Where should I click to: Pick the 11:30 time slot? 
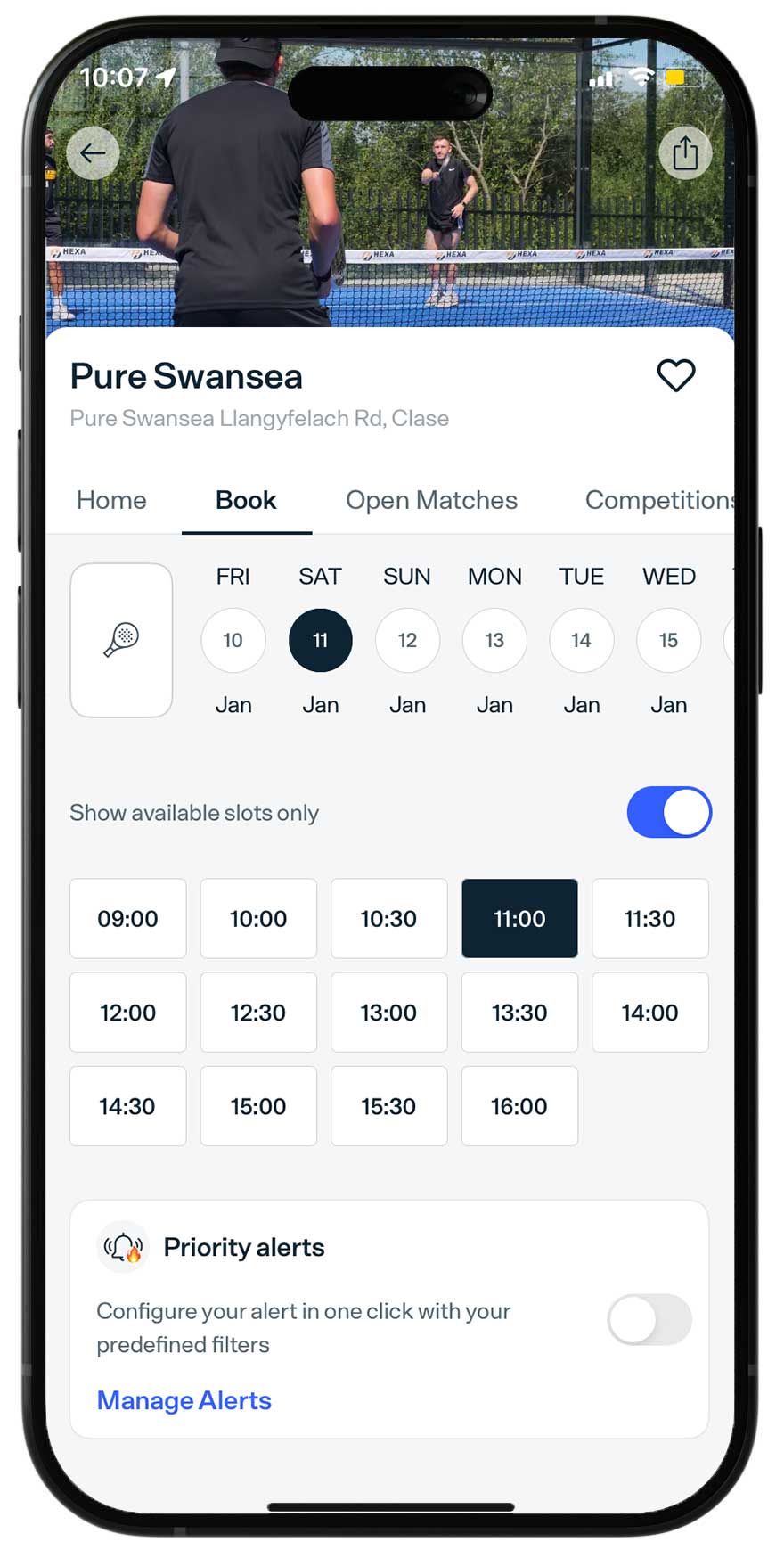[650, 919]
